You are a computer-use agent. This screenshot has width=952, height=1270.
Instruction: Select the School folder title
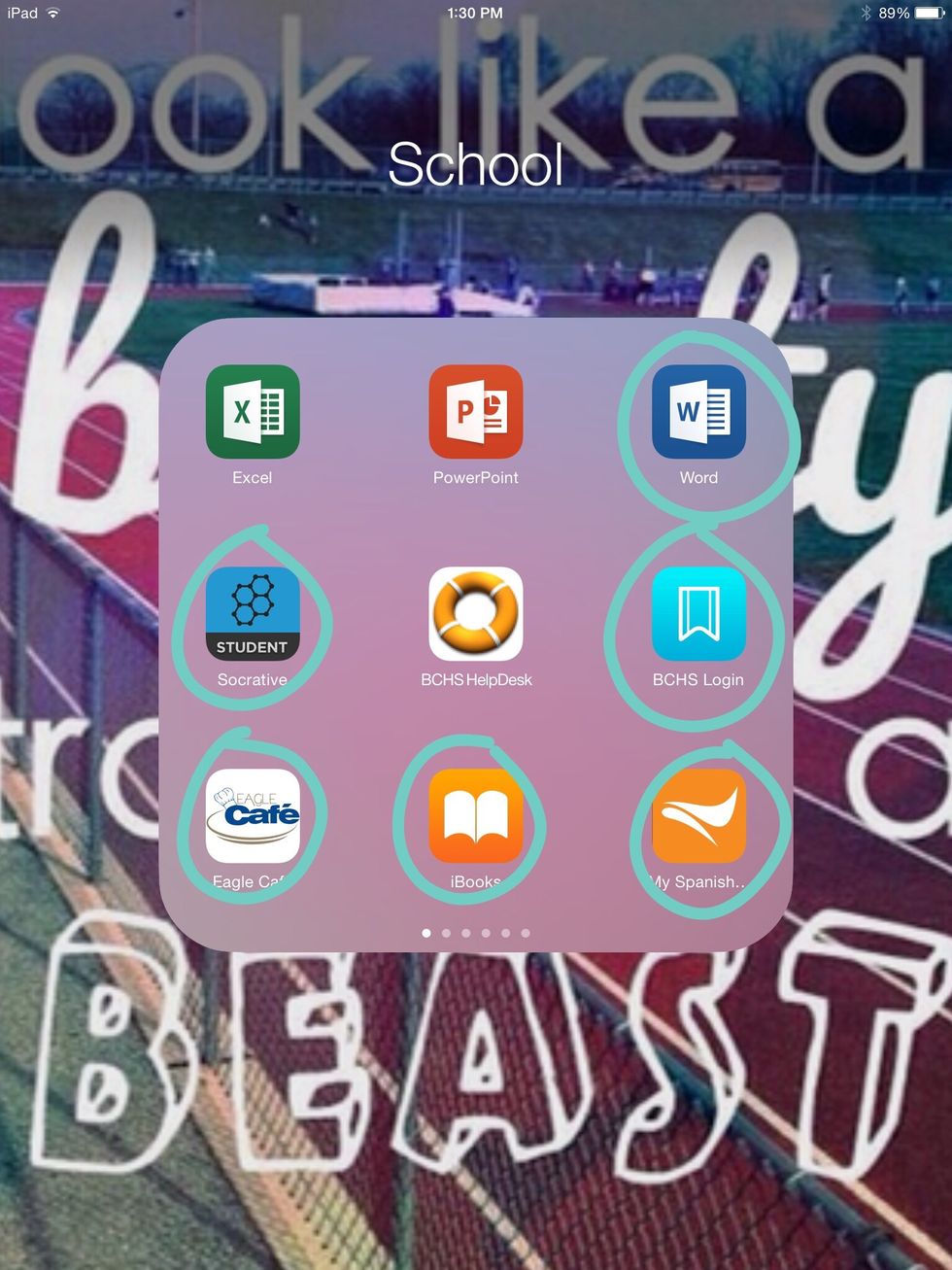coord(475,163)
